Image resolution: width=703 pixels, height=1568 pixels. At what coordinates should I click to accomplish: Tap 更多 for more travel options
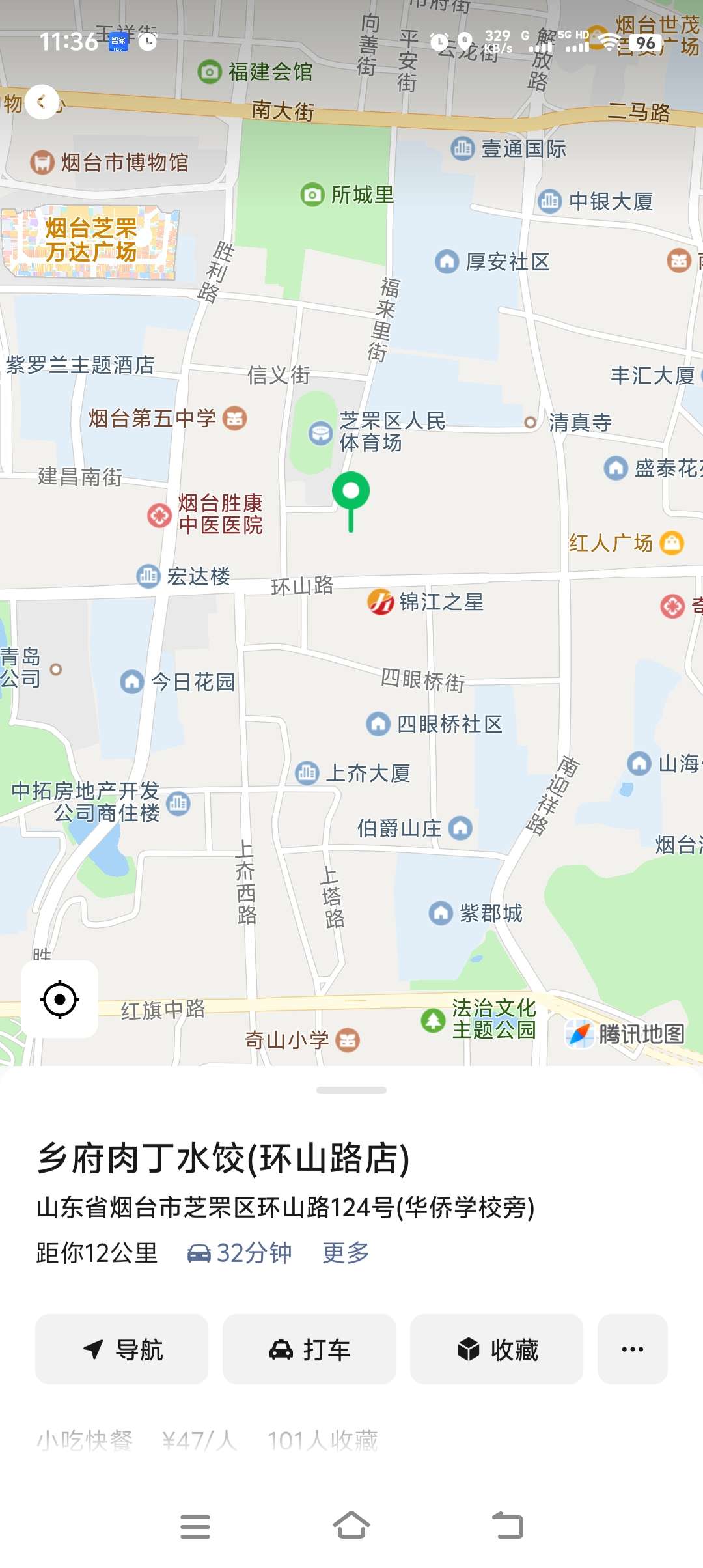pyautogui.click(x=346, y=1253)
